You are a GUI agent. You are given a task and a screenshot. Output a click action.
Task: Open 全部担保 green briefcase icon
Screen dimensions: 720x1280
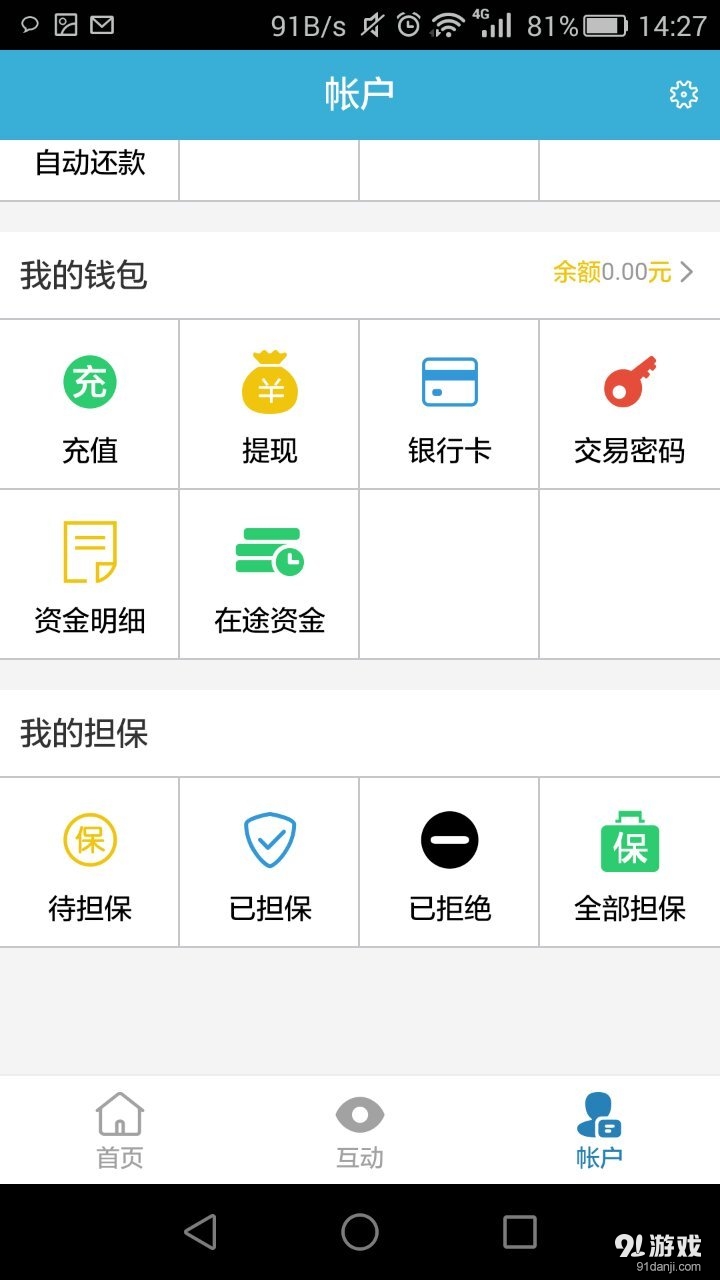click(628, 841)
